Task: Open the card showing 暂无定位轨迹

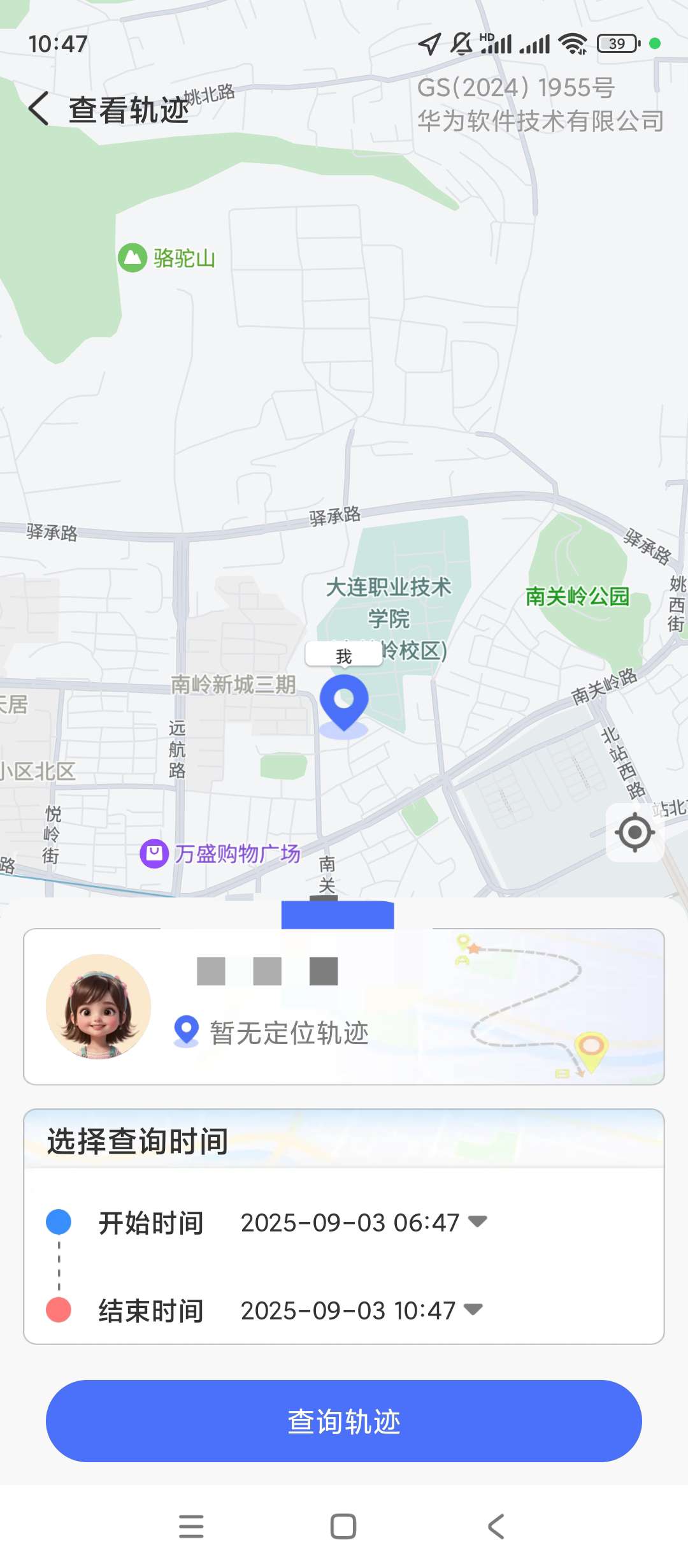Action: [344, 1006]
